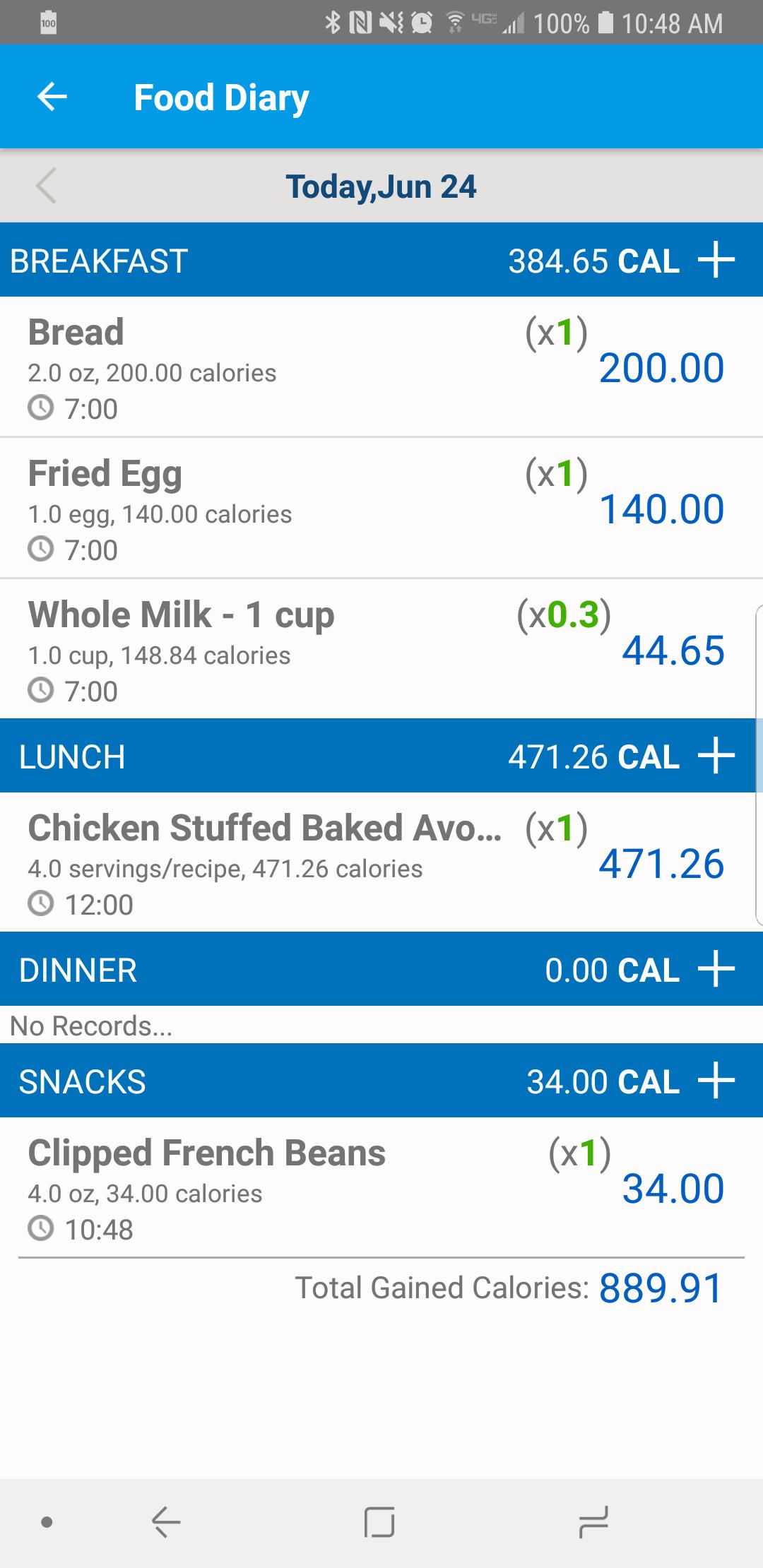
Task: Add a food item to Snacks
Action: point(716,1081)
